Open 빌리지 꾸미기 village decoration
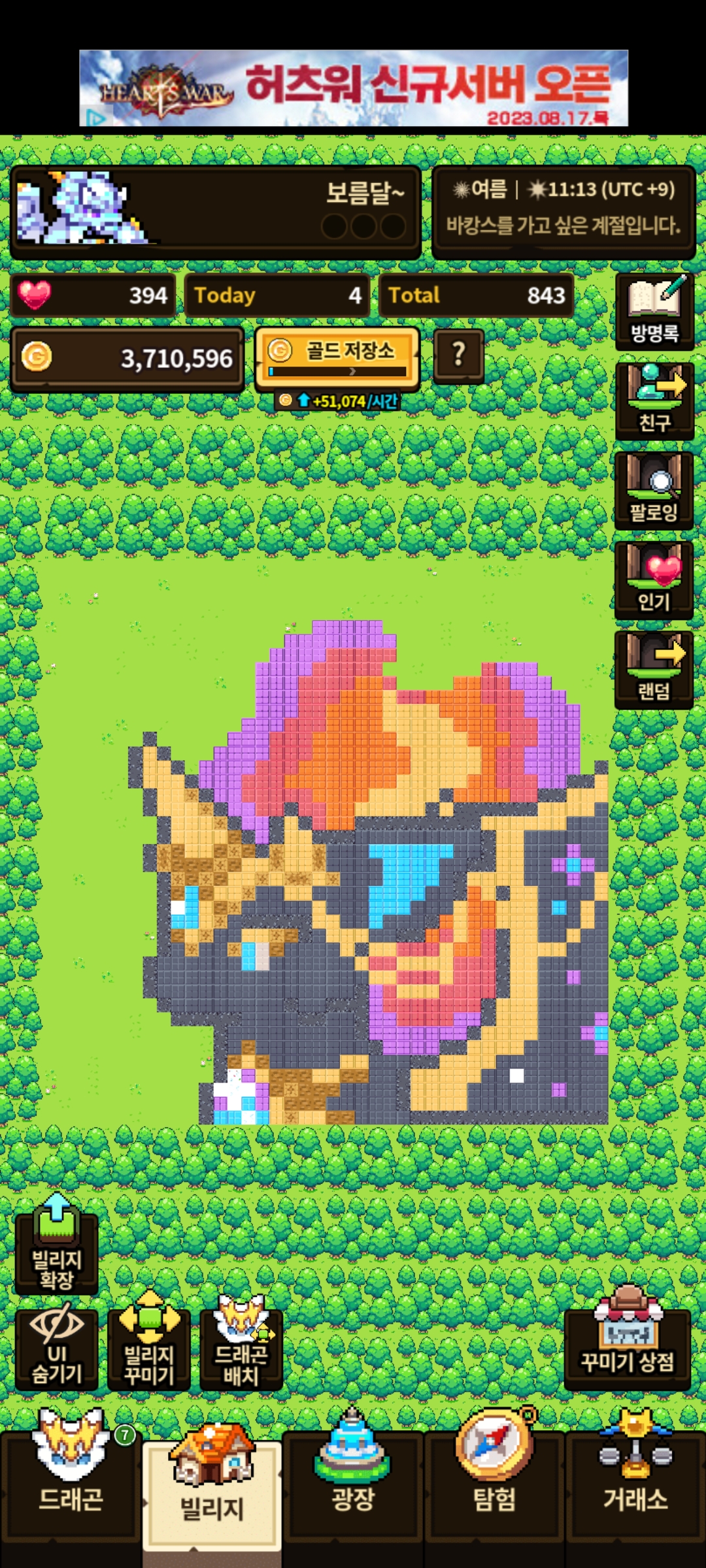The width and height of the screenshot is (706, 1568). pyautogui.click(x=149, y=1348)
